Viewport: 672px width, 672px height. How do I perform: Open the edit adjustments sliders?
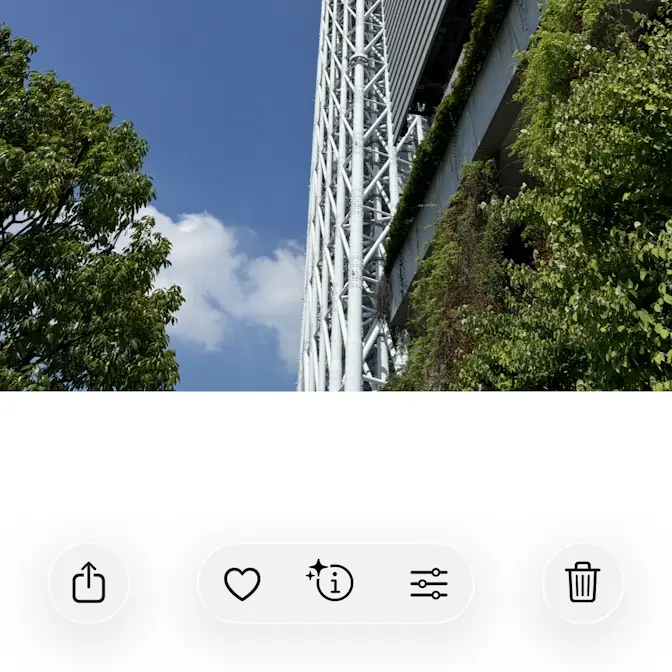click(429, 584)
